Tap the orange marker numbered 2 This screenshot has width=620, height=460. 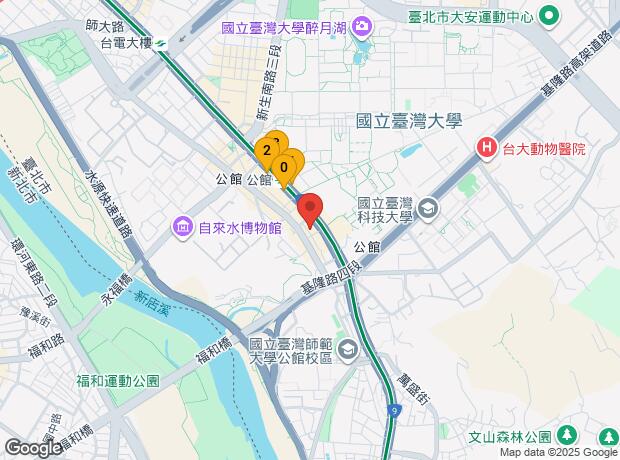click(x=265, y=152)
